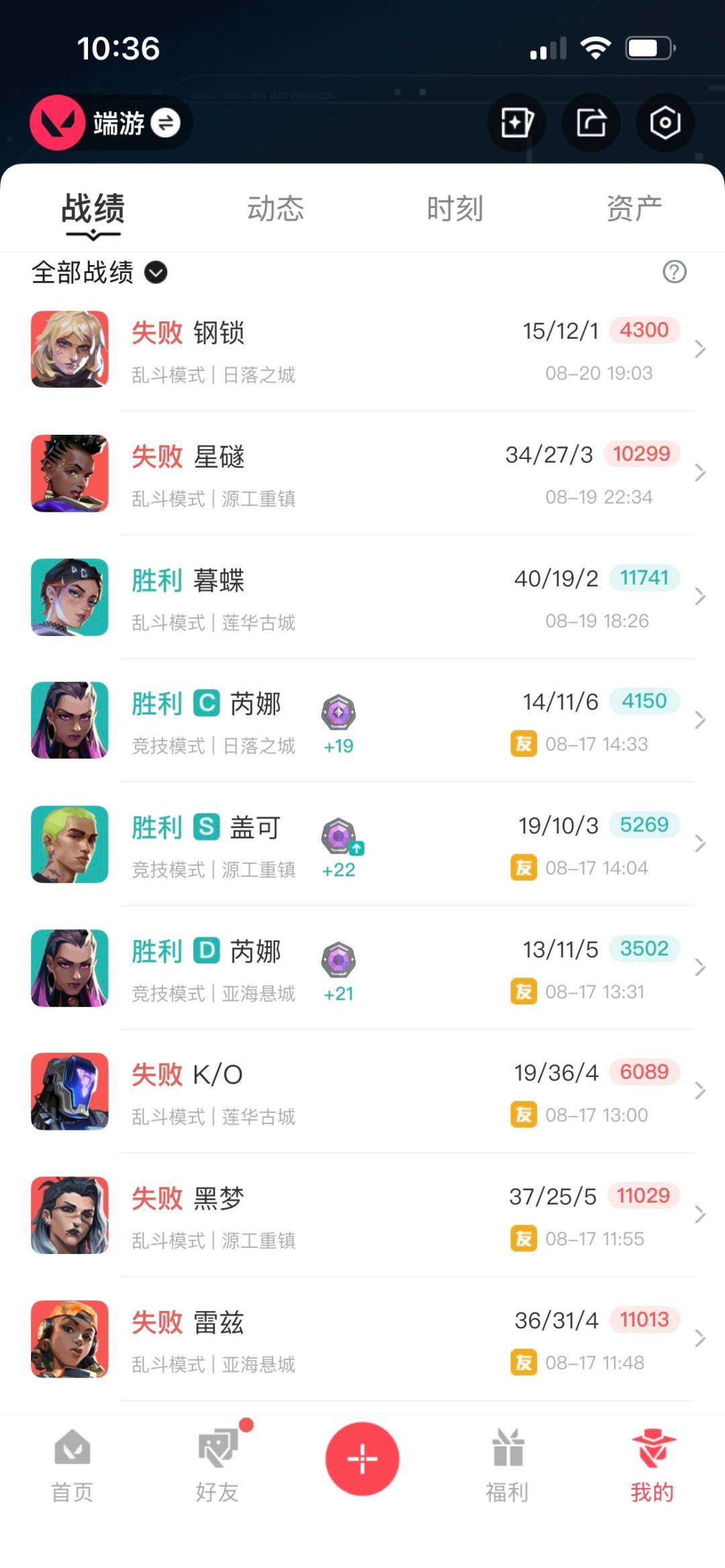Switch to the 资产 tab

(x=634, y=209)
